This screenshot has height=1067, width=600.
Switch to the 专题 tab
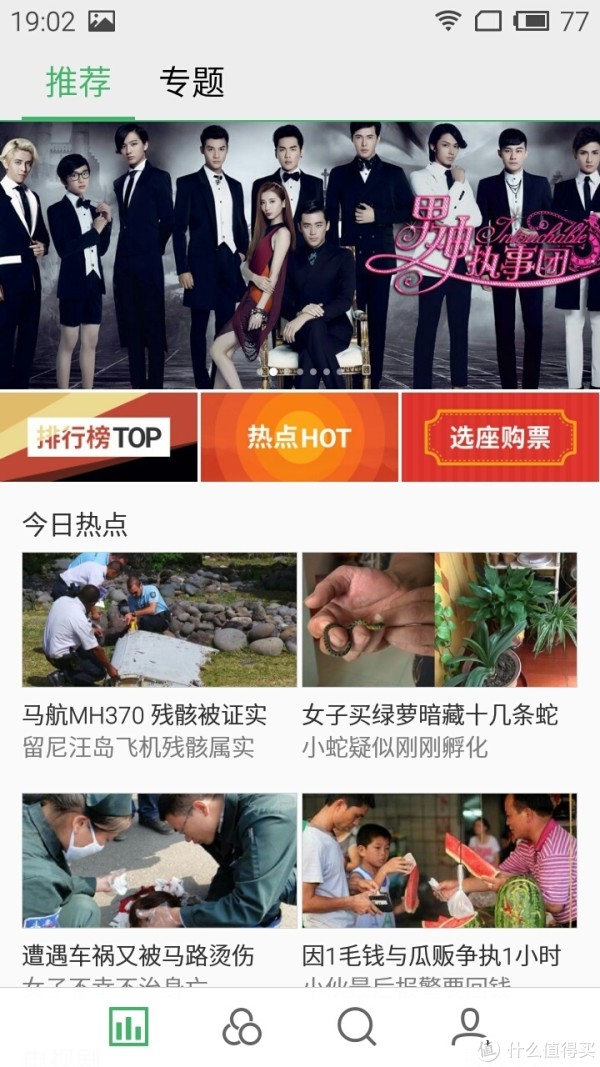192,82
